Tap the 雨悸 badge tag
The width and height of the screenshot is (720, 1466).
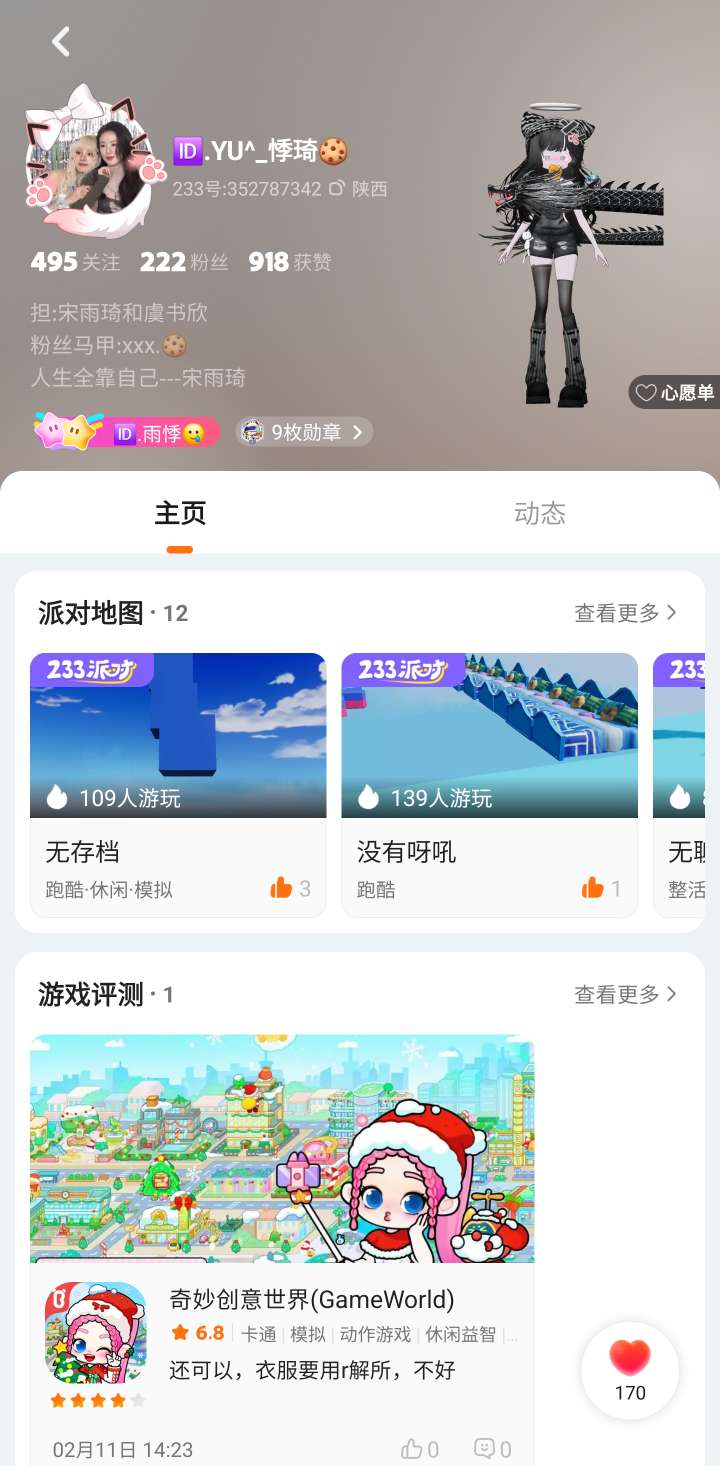click(126, 433)
